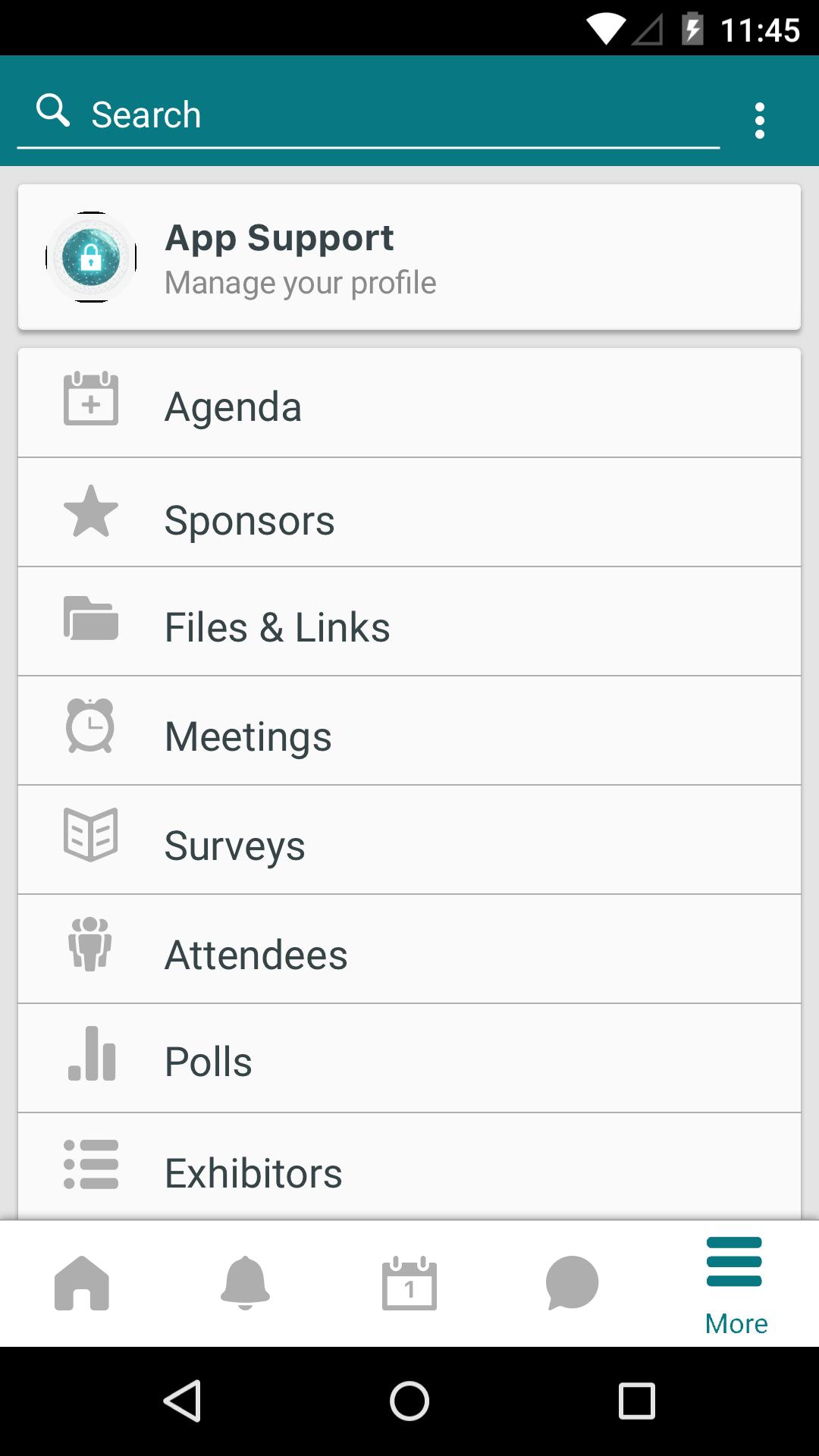This screenshot has height=1456, width=819.
Task: Open Polls
Action: [409, 1059]
